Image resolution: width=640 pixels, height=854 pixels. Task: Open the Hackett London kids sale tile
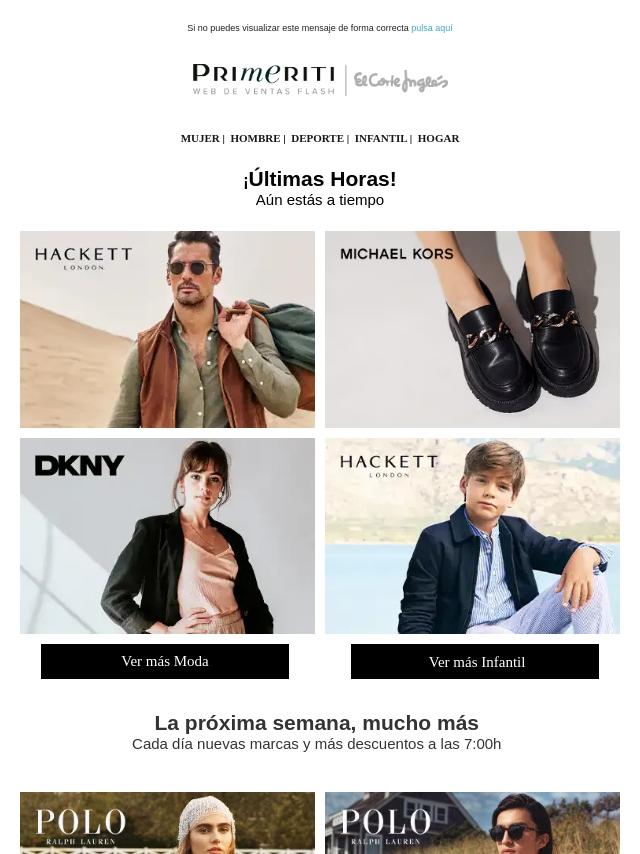pos(472,536)
